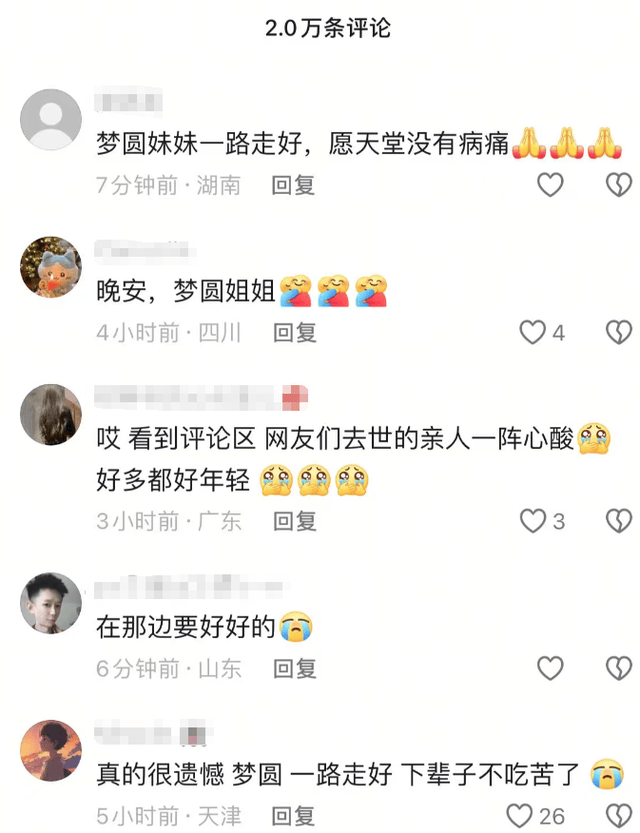640x833 pixels.
Task: Dislike the 广东 comment from 3小时前
Action: [620, 520]
